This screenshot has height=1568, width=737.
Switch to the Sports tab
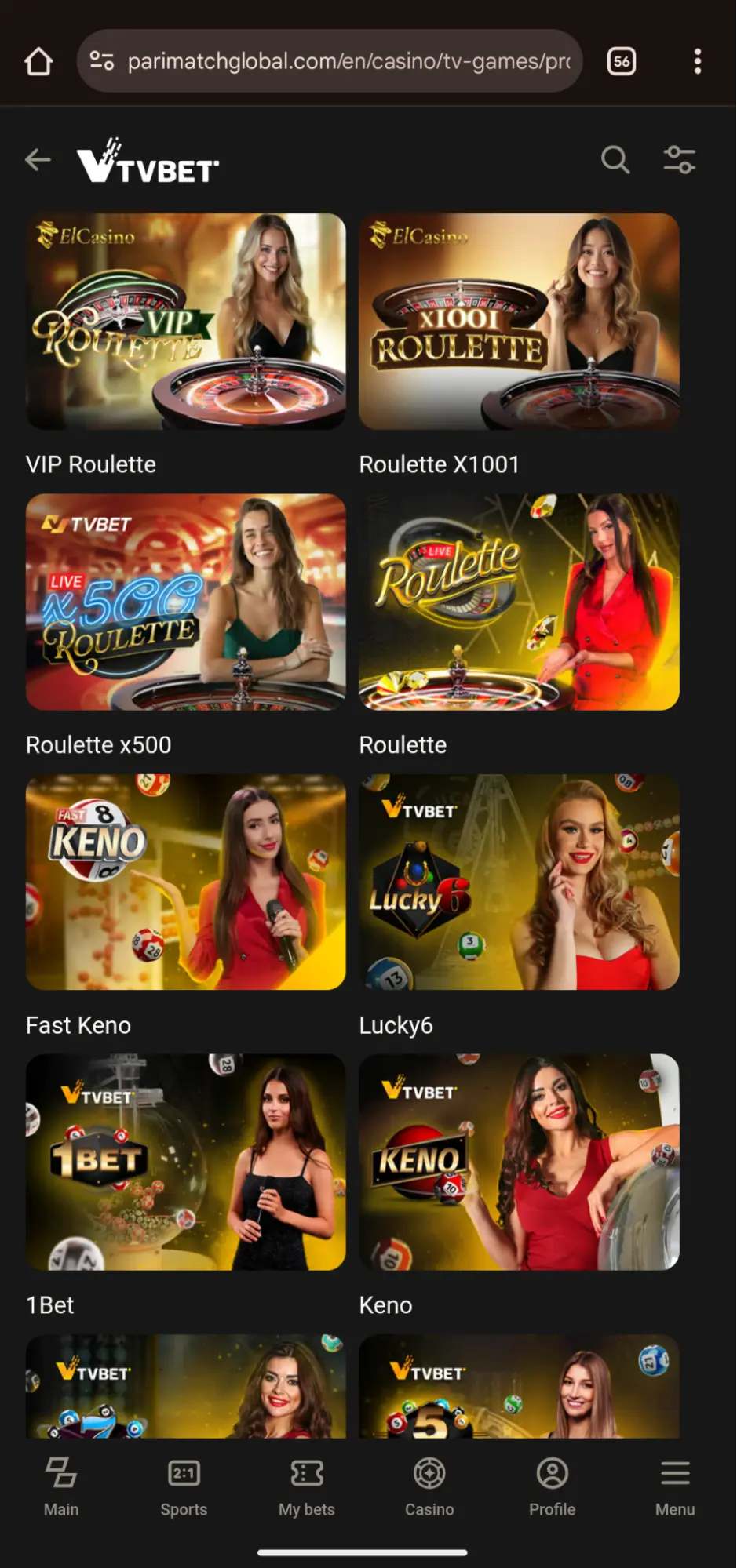pos(184,1486)
